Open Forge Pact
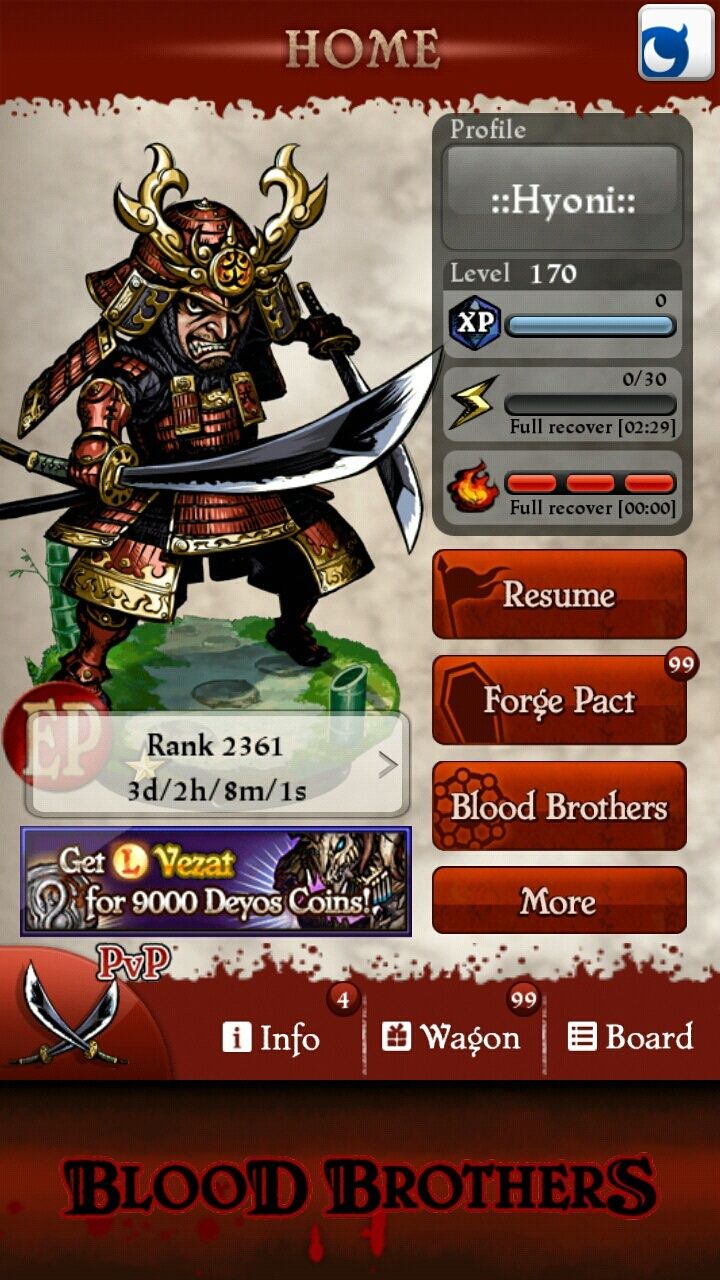The width and height of the screenshot is (720, 1280). [x=559, y=700]
